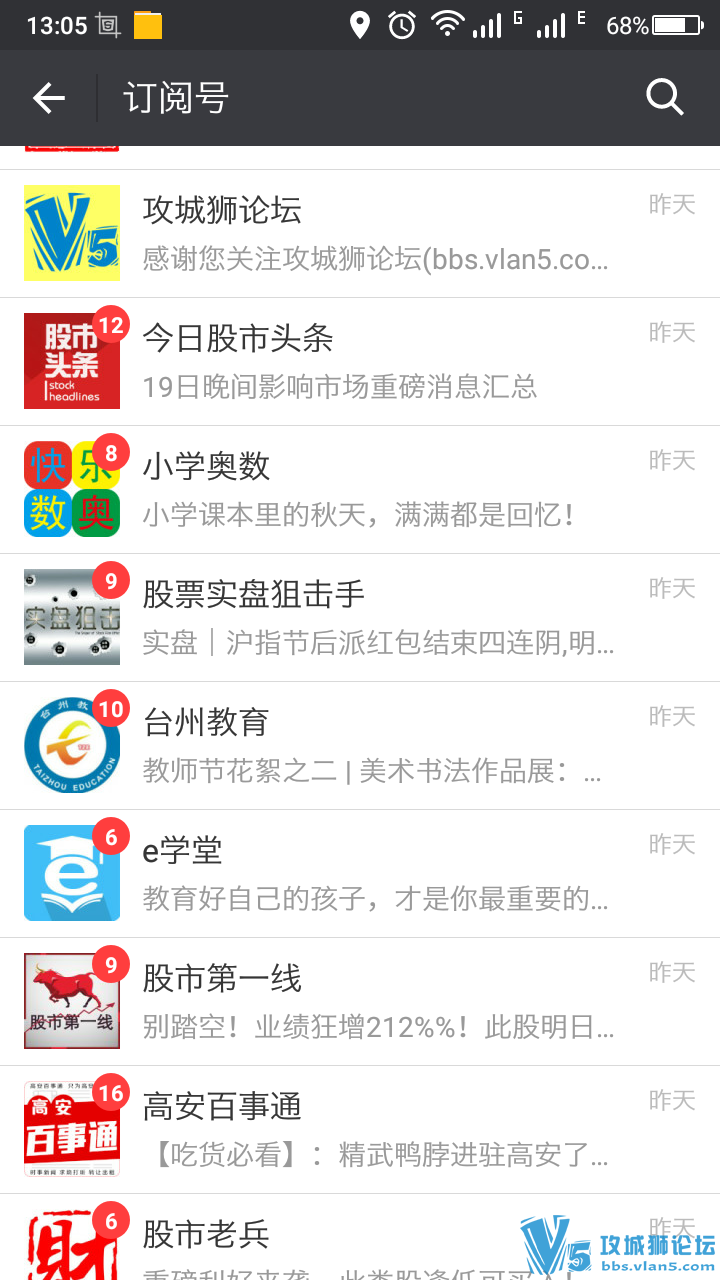Viewport: 720px width, 1280px height.
Task: Go back from the 订阅号 list
Action: (x=48, y=98)
